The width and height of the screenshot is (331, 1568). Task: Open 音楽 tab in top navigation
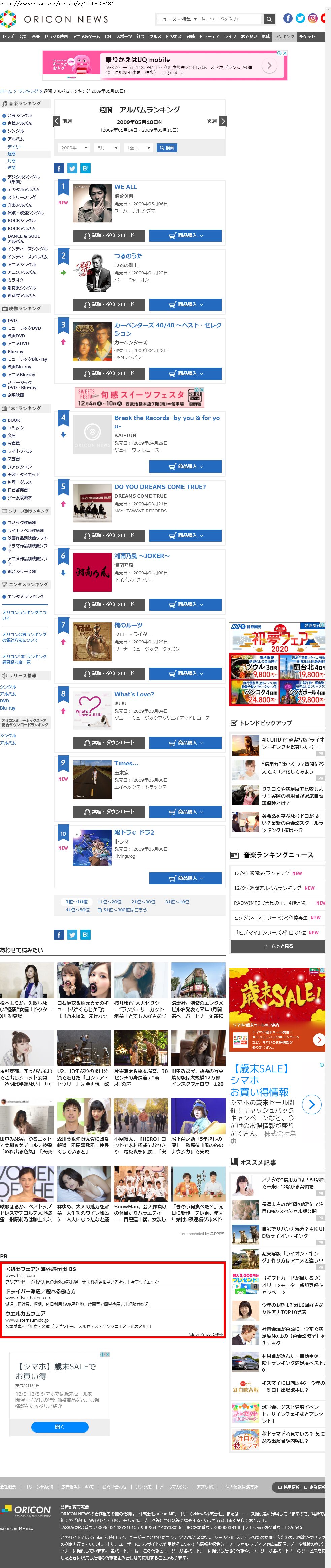coord(36,36)
